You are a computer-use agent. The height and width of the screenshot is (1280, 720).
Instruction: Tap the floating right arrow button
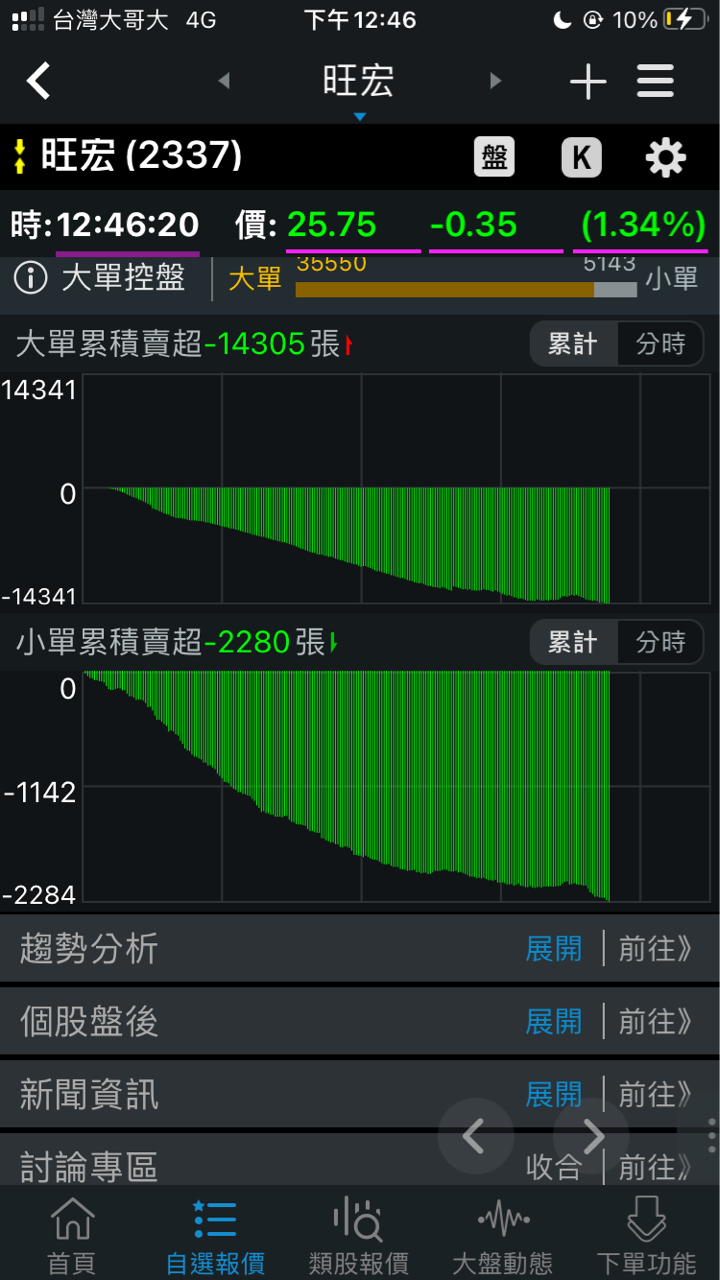click(592, 1136)
